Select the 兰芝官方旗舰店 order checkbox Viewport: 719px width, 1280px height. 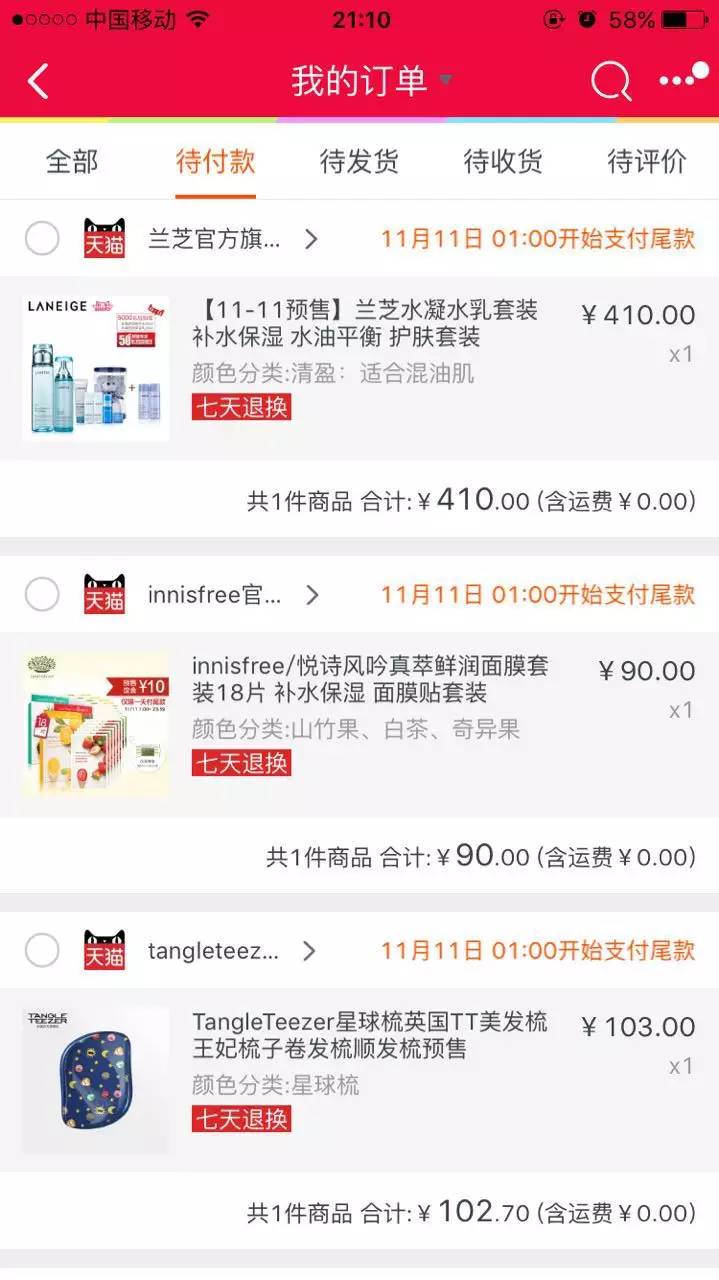(x=42, y=239)
